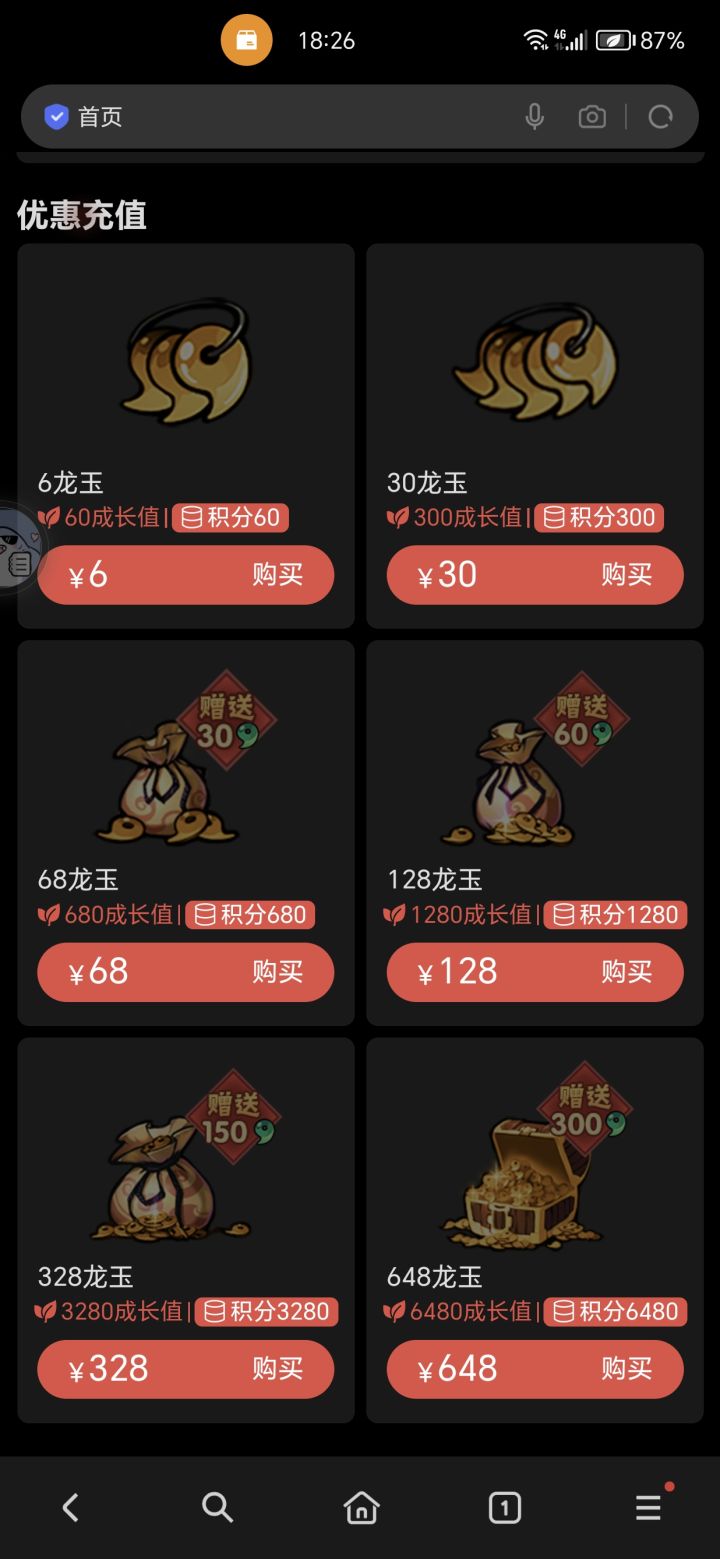This screenshot has width=720, height=1559.
Task: Open the tabs counter showing 1
Action: click(505, 1507)
